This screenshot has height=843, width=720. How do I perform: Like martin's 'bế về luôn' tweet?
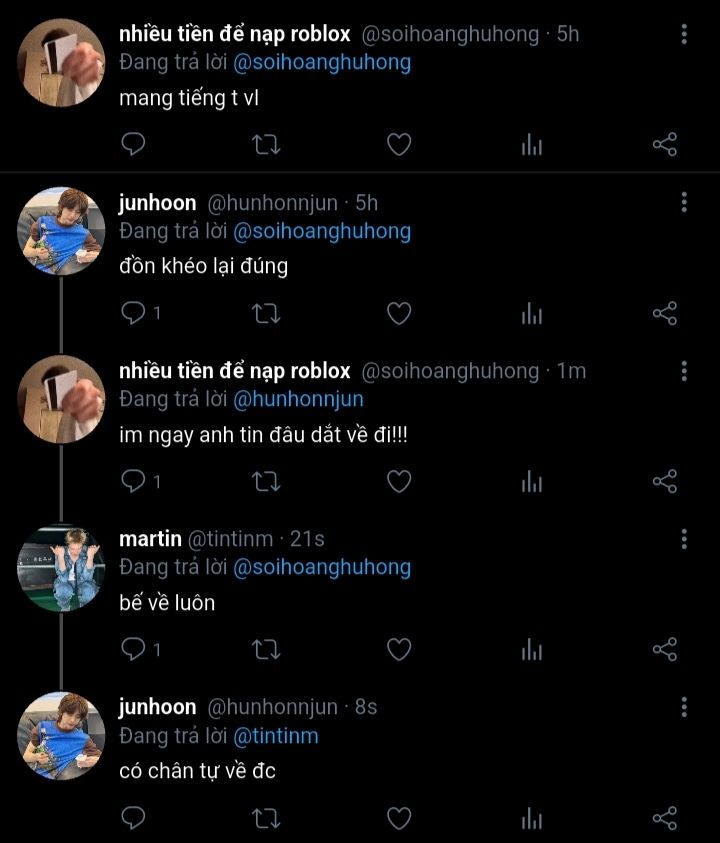click(x=399, y=650)
